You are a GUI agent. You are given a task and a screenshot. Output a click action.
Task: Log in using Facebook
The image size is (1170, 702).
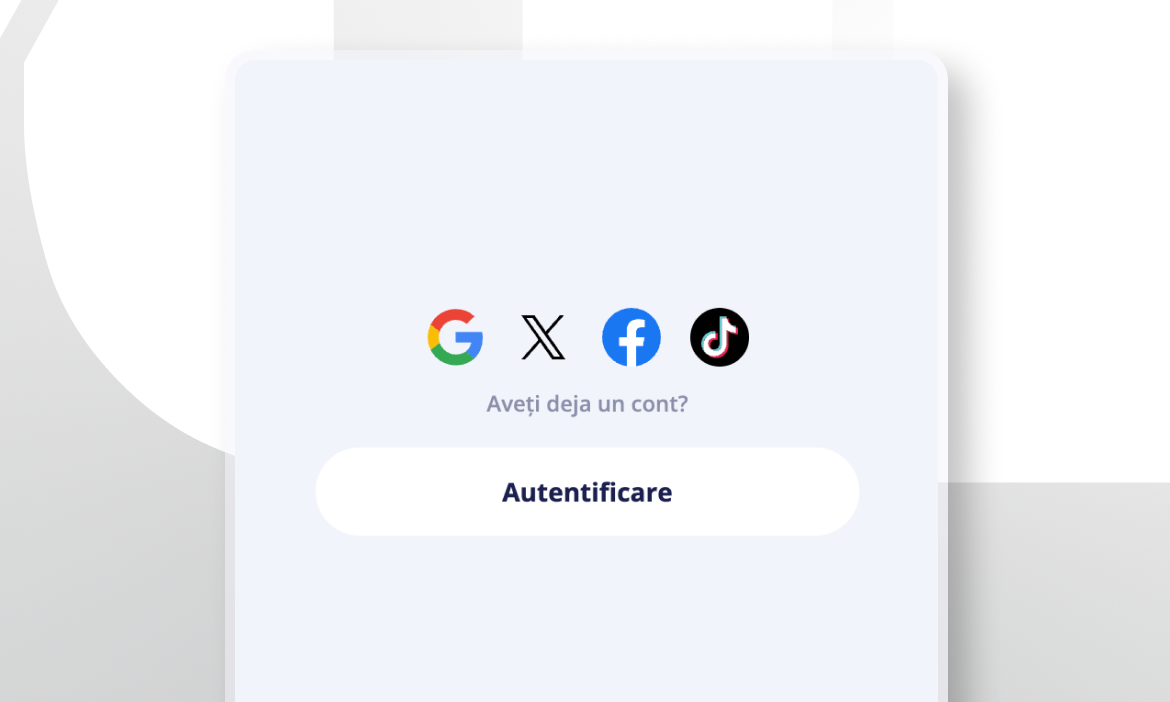click(631, 337)
